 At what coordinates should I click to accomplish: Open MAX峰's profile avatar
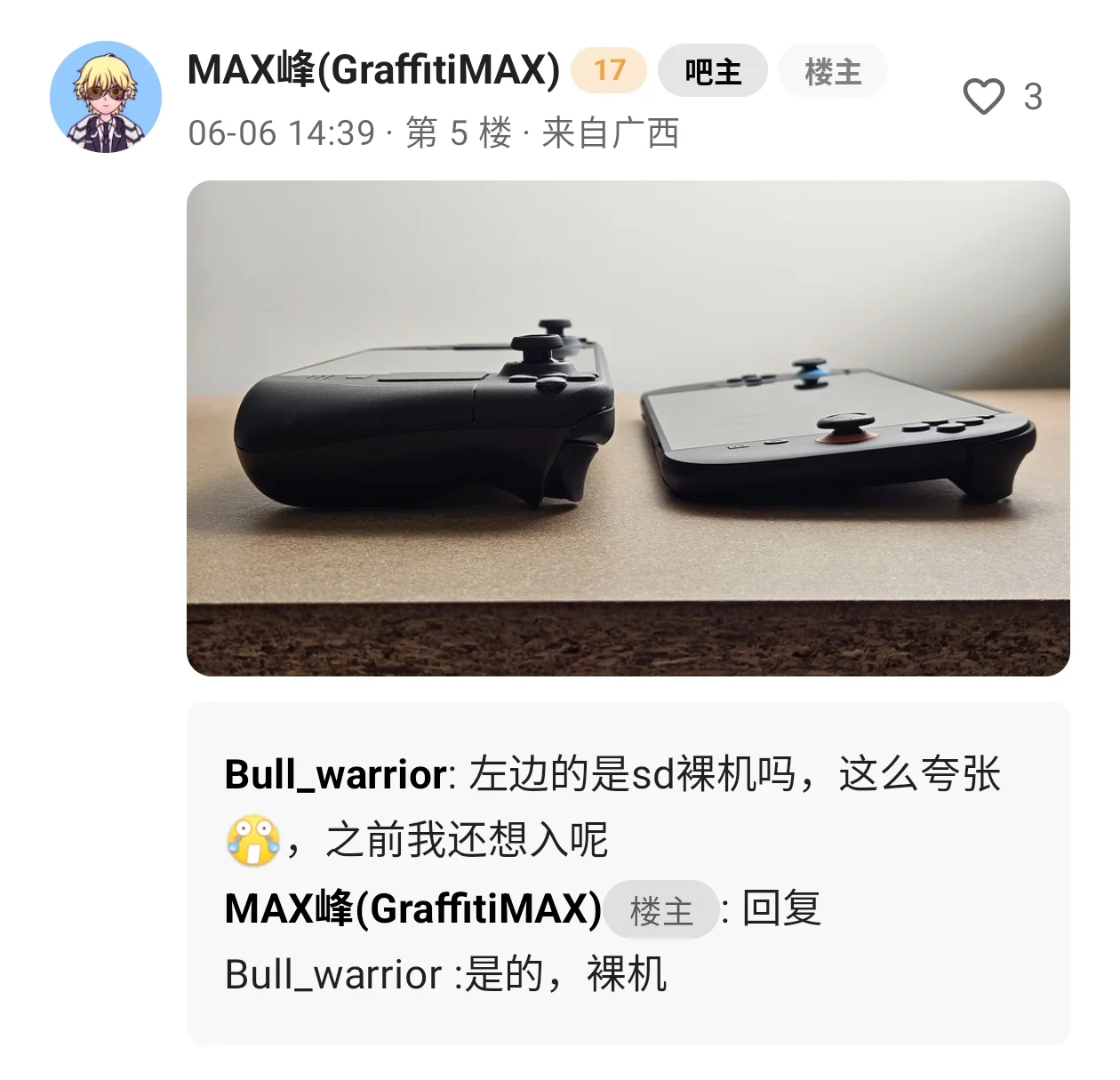pos(106,97)
